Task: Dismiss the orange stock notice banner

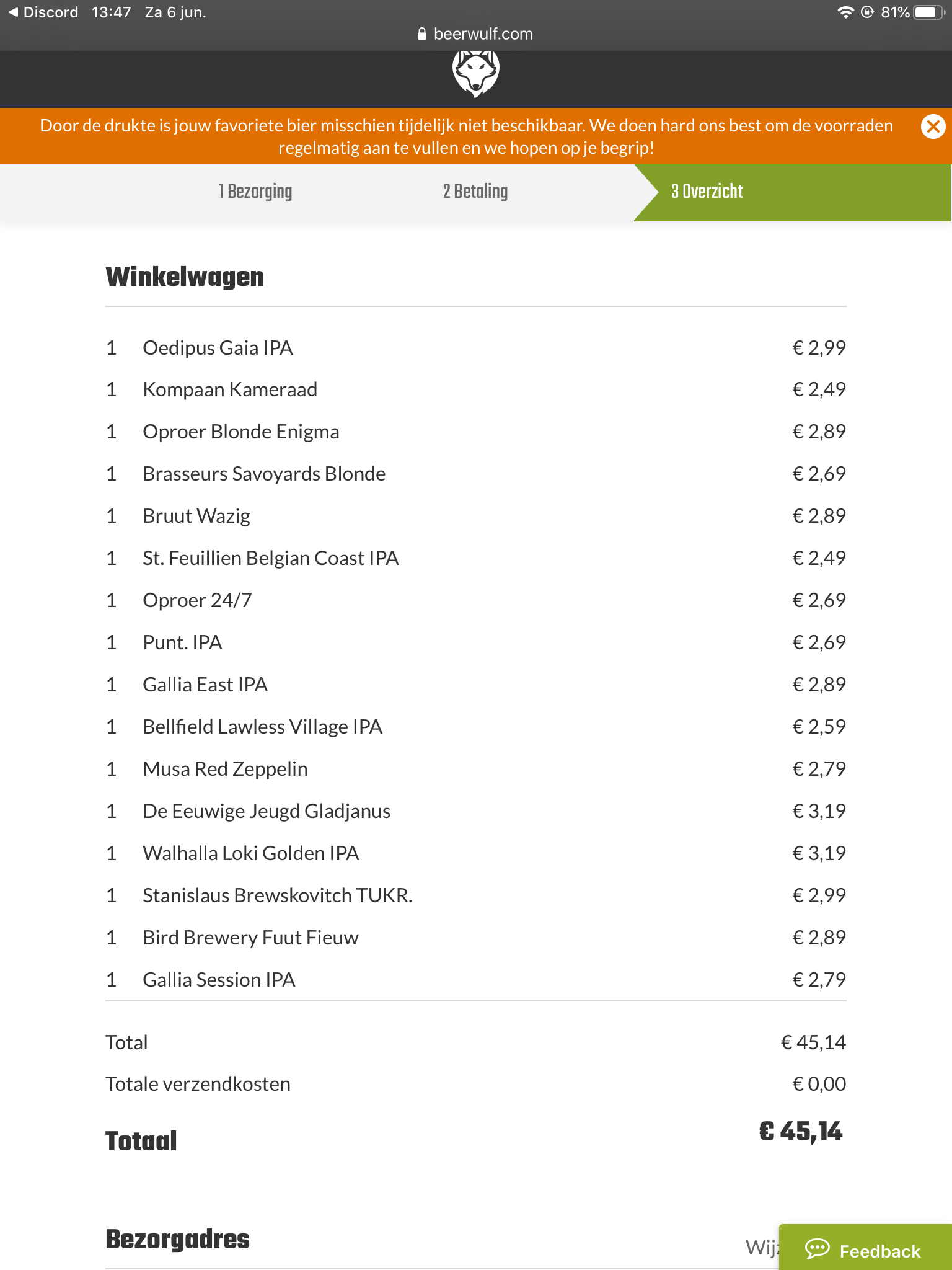Action: click(933, 127)
